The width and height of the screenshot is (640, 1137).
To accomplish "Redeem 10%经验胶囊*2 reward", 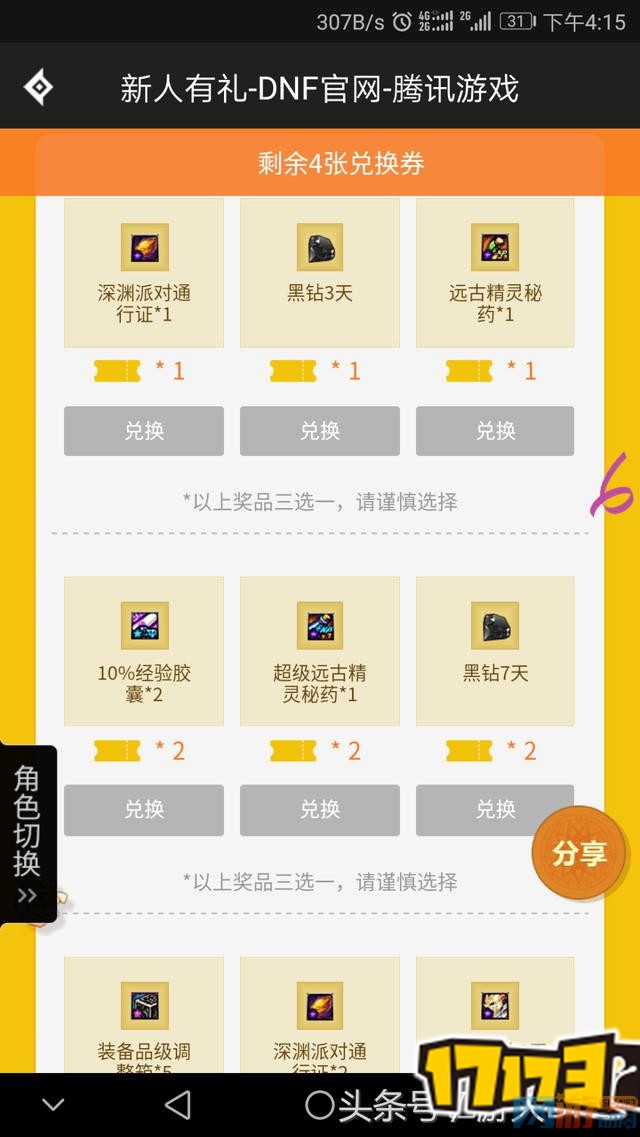I will click(144, 810).
